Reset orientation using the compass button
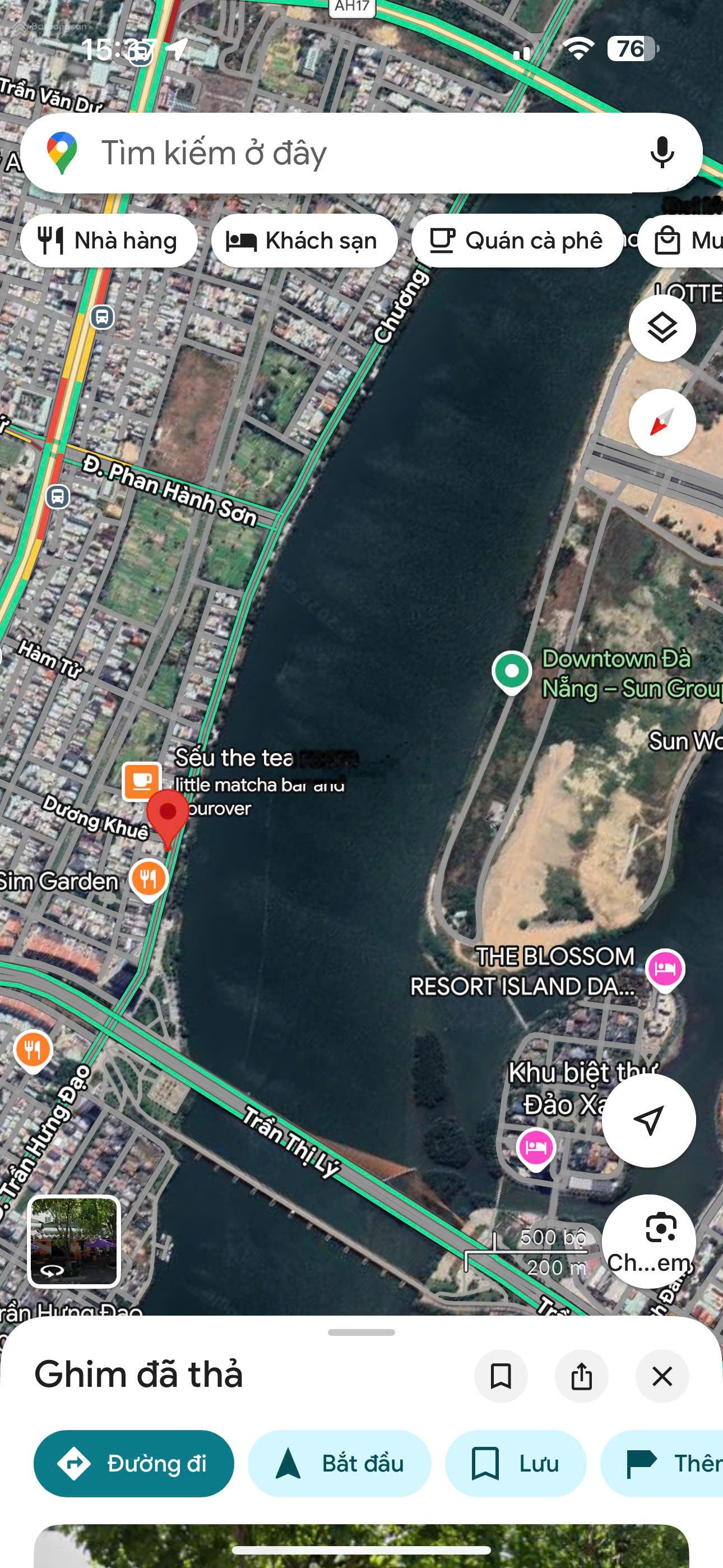 point(661,422)
